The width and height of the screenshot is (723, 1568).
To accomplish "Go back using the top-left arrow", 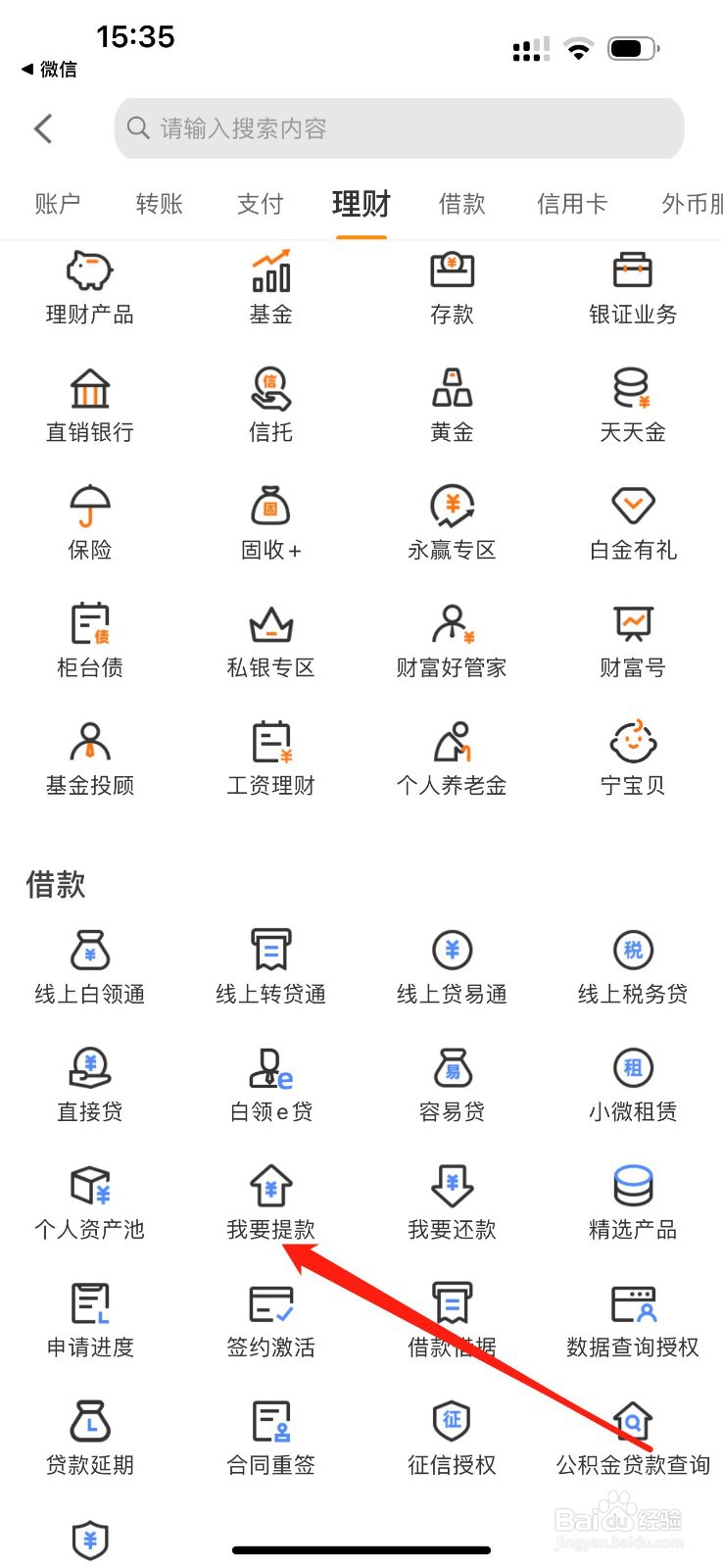I will 43,128.
